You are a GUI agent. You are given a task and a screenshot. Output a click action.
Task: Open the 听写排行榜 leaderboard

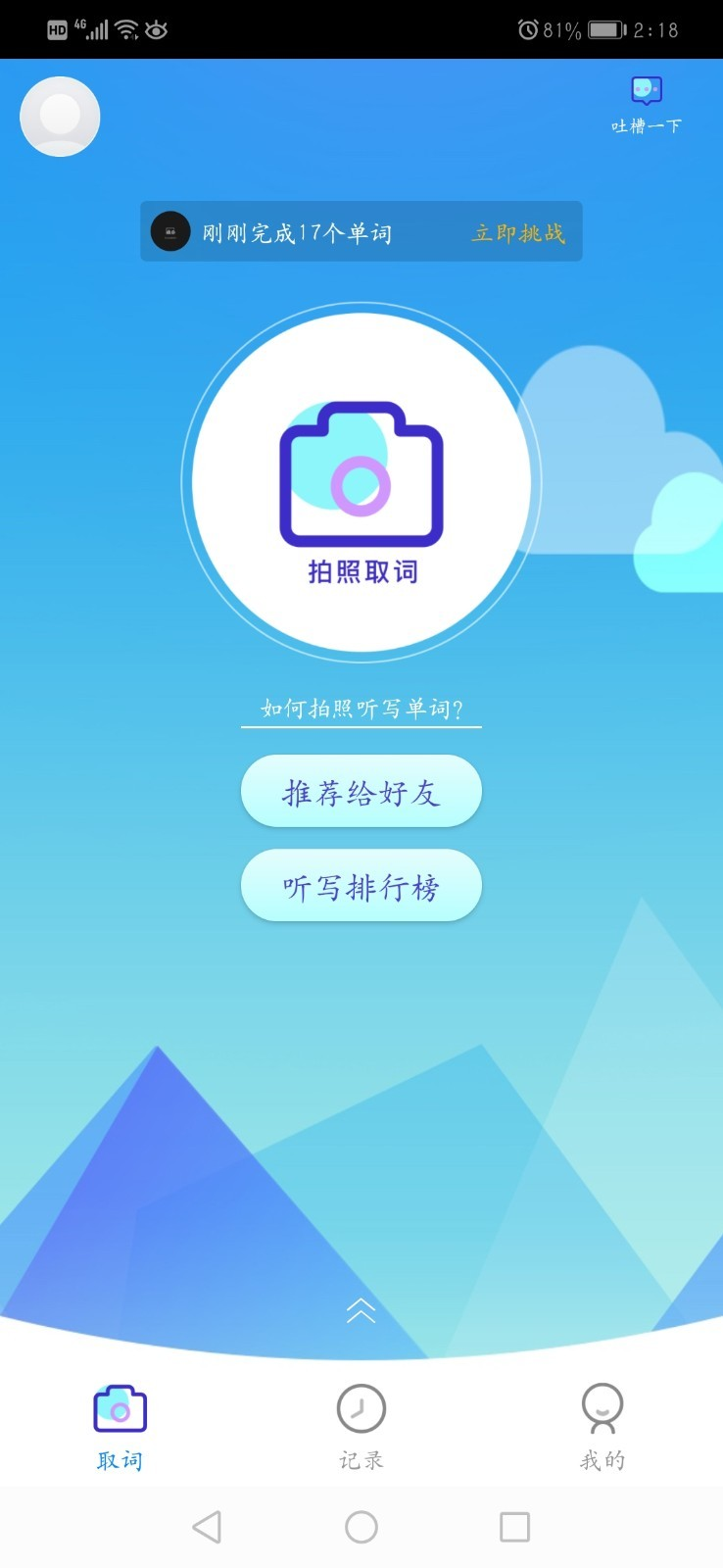coord(361,885)
